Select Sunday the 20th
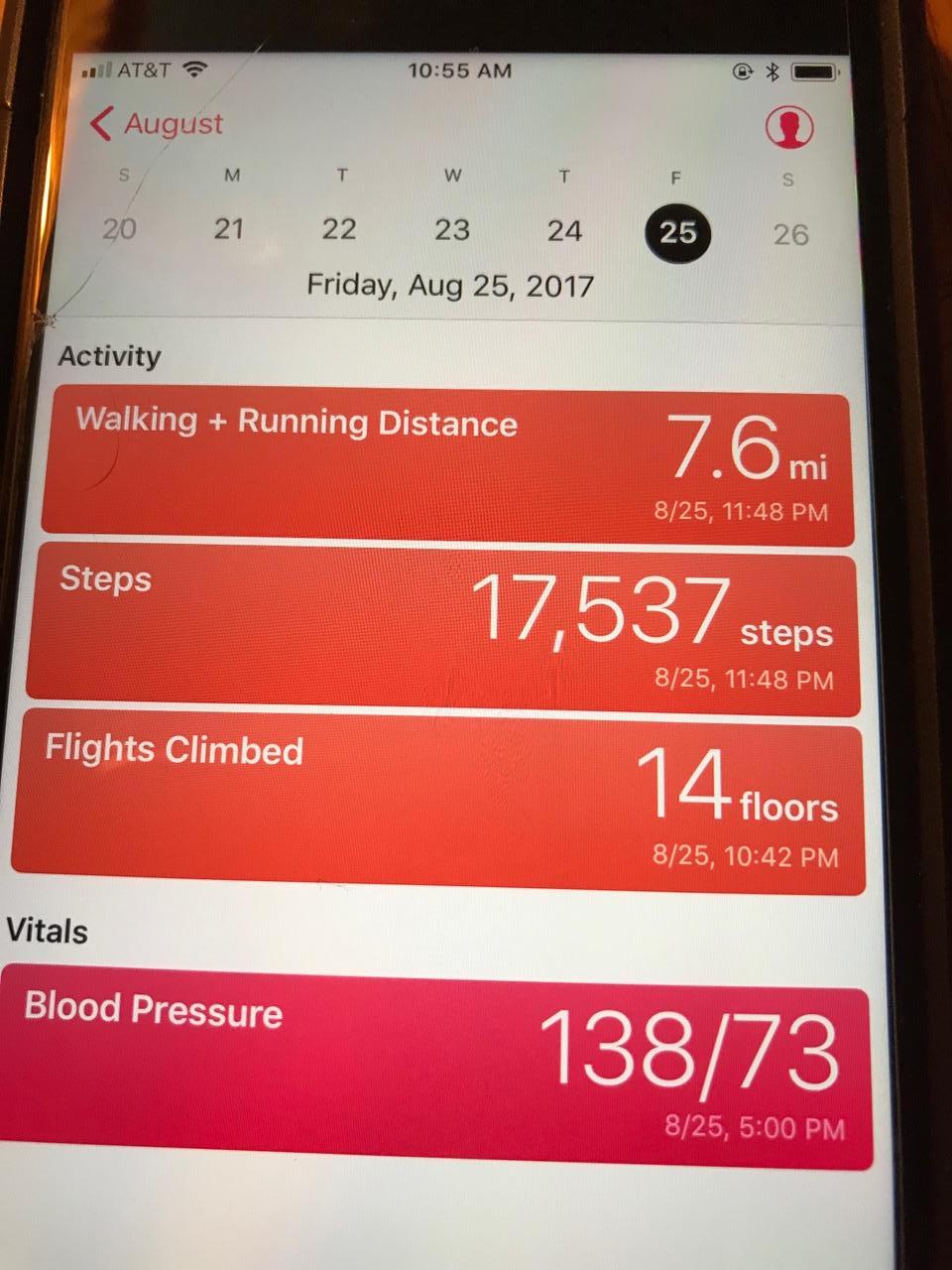The image size is (952, 1270). click(x=119, y=229)
